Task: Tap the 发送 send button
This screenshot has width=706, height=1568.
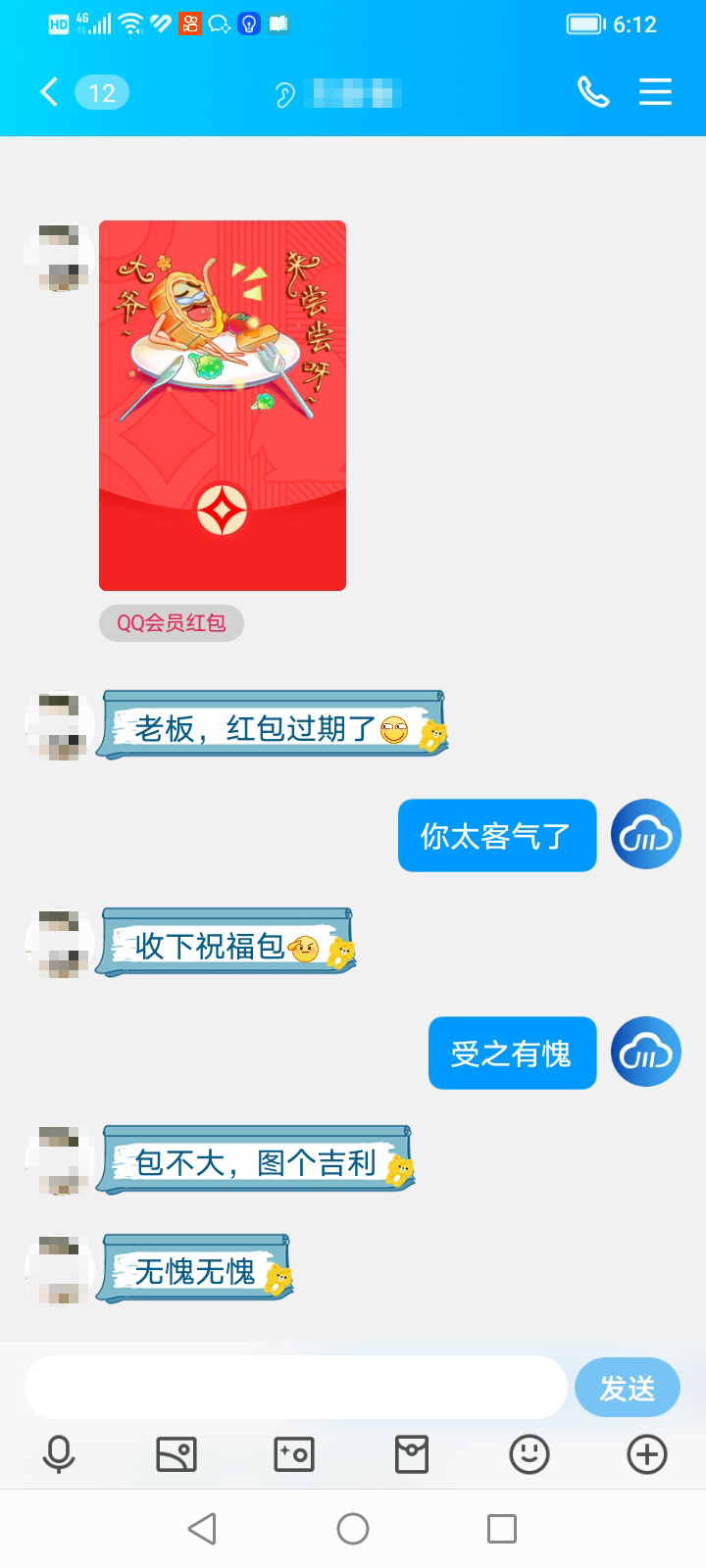Action: click(x=627, y=1387)
